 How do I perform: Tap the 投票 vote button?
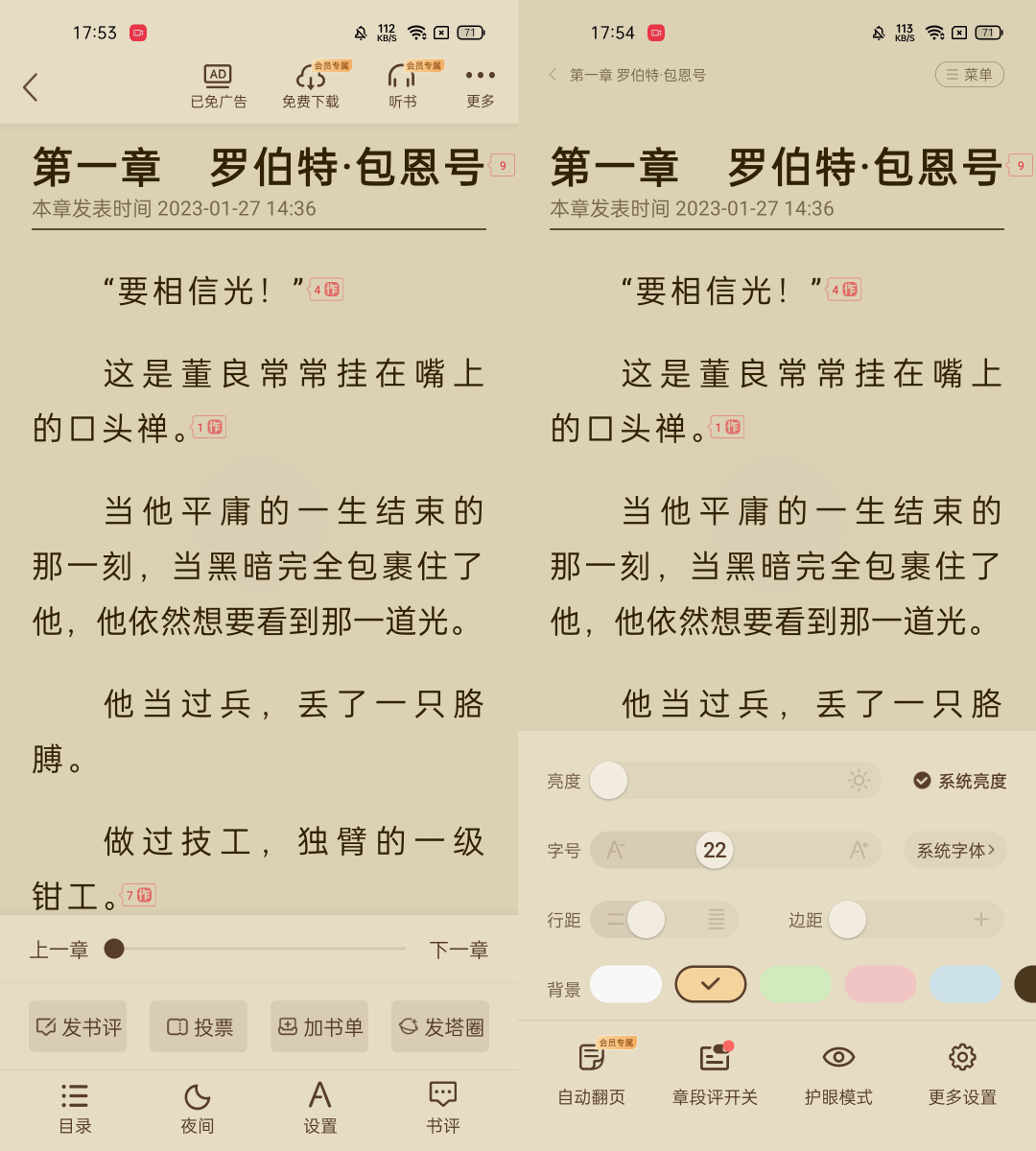[x=199, y=1026]
